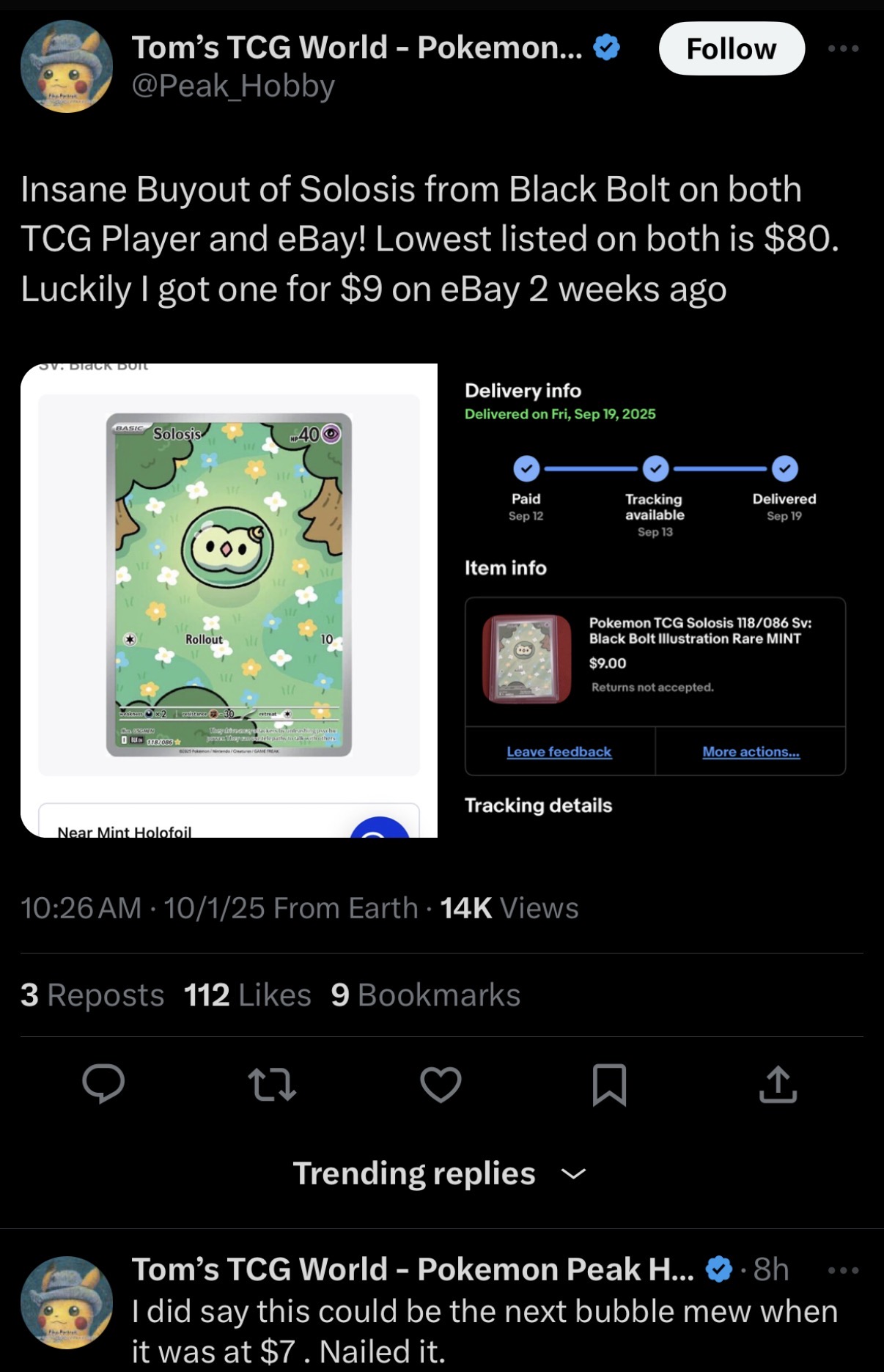Screen dimensions: 884x1372
Task: Open the bubble mew reply from Tom
Action: [484, 1330]
